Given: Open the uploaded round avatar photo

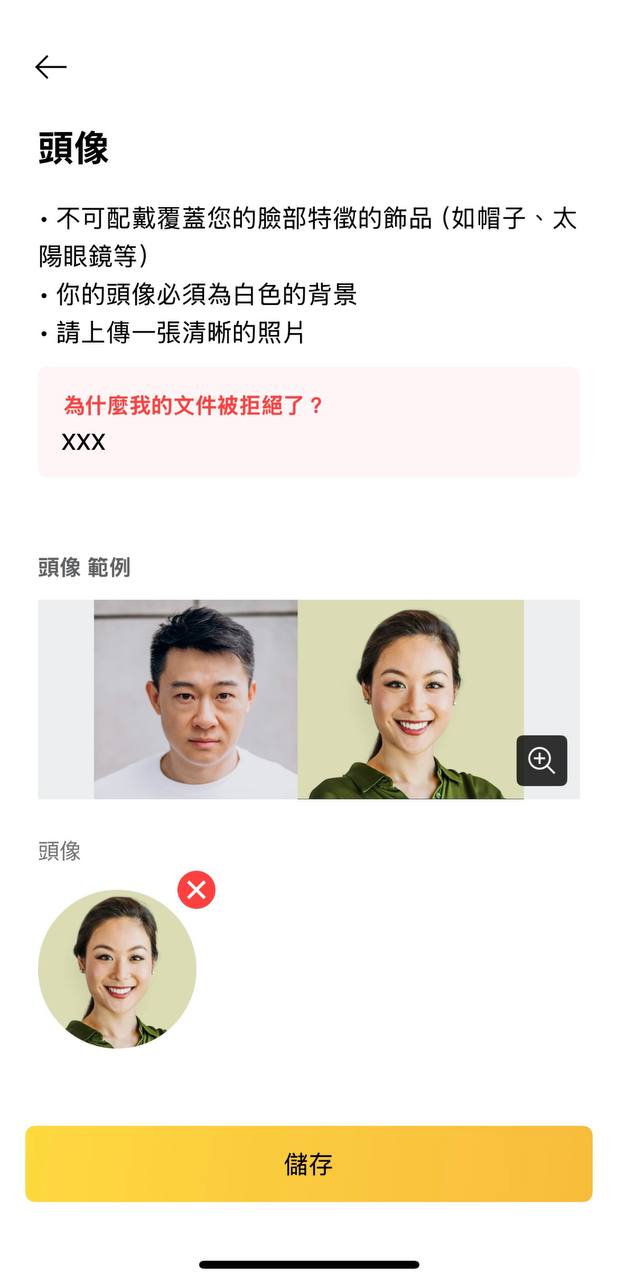Looking at the screenshot, I should 117,969.
